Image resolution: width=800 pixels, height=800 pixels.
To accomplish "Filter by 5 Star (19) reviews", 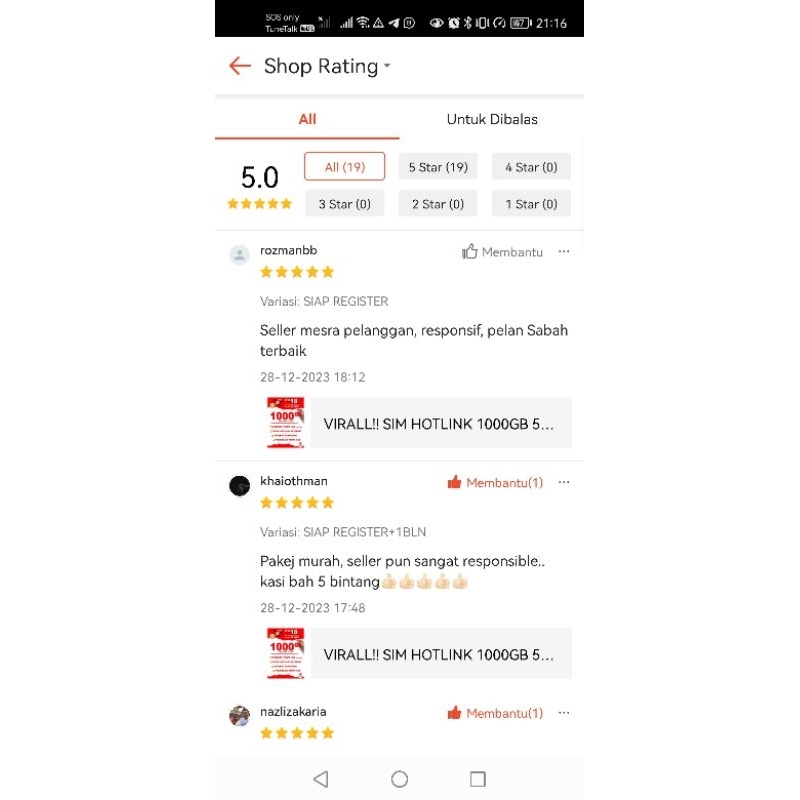I will [x=438, y=166].
